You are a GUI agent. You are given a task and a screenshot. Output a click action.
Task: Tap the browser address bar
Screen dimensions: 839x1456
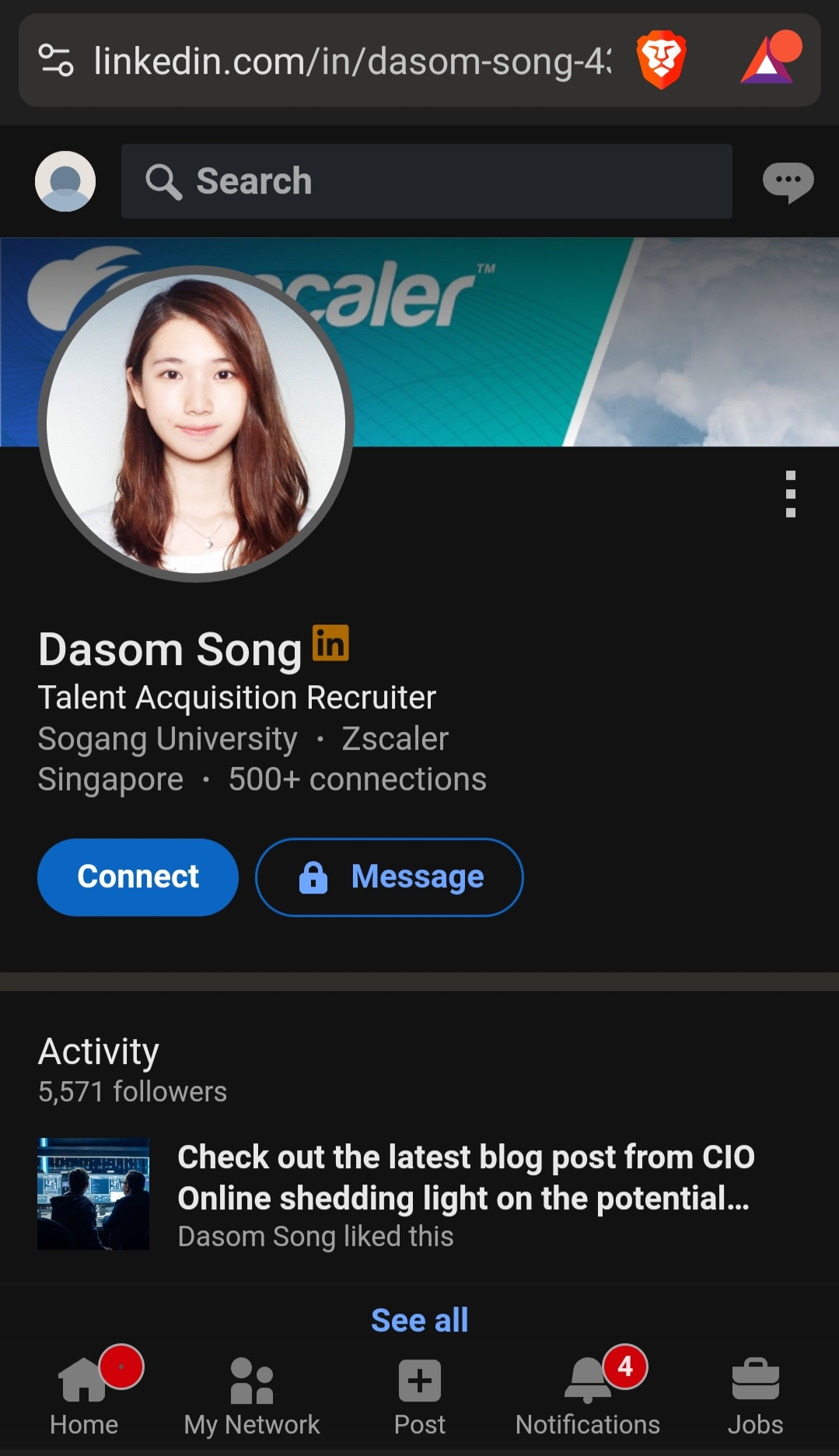(x=350, y=61)
